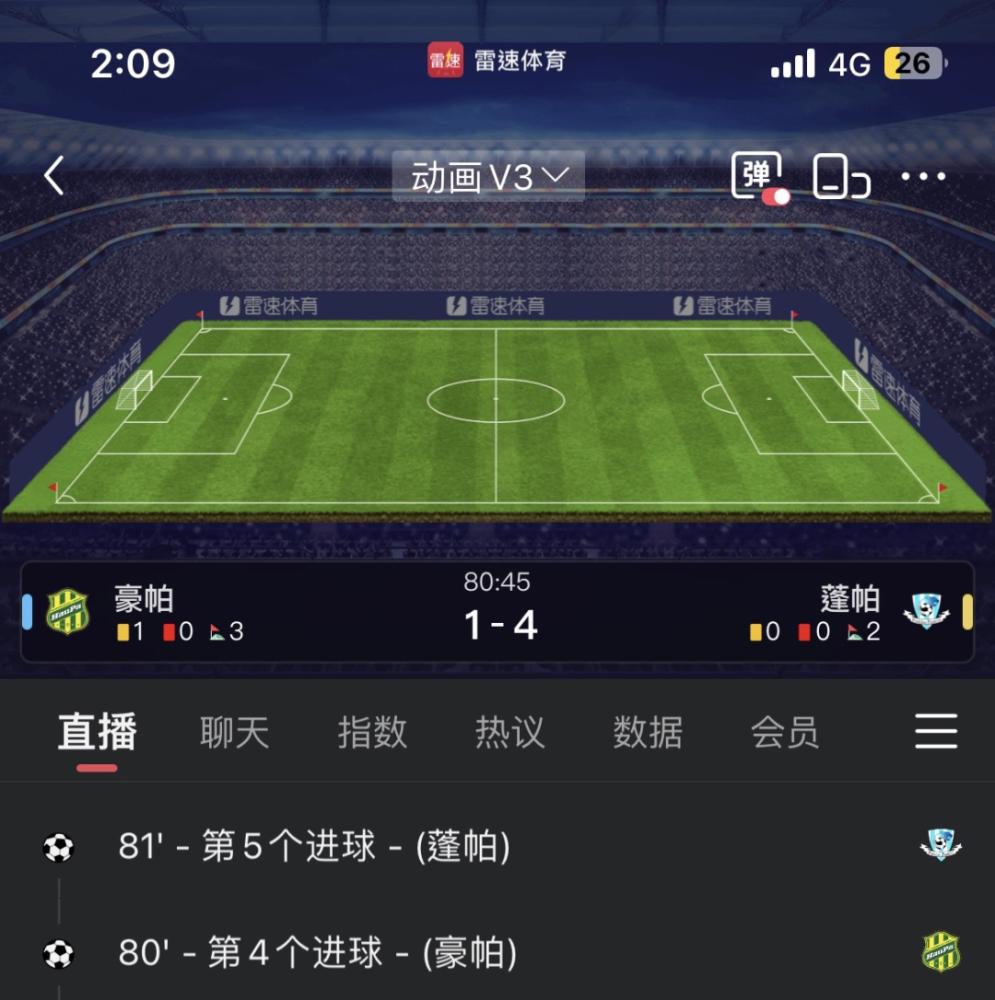Open the 动画 V3 dropdown
The image size is (995, 1000).
point(489,177)
